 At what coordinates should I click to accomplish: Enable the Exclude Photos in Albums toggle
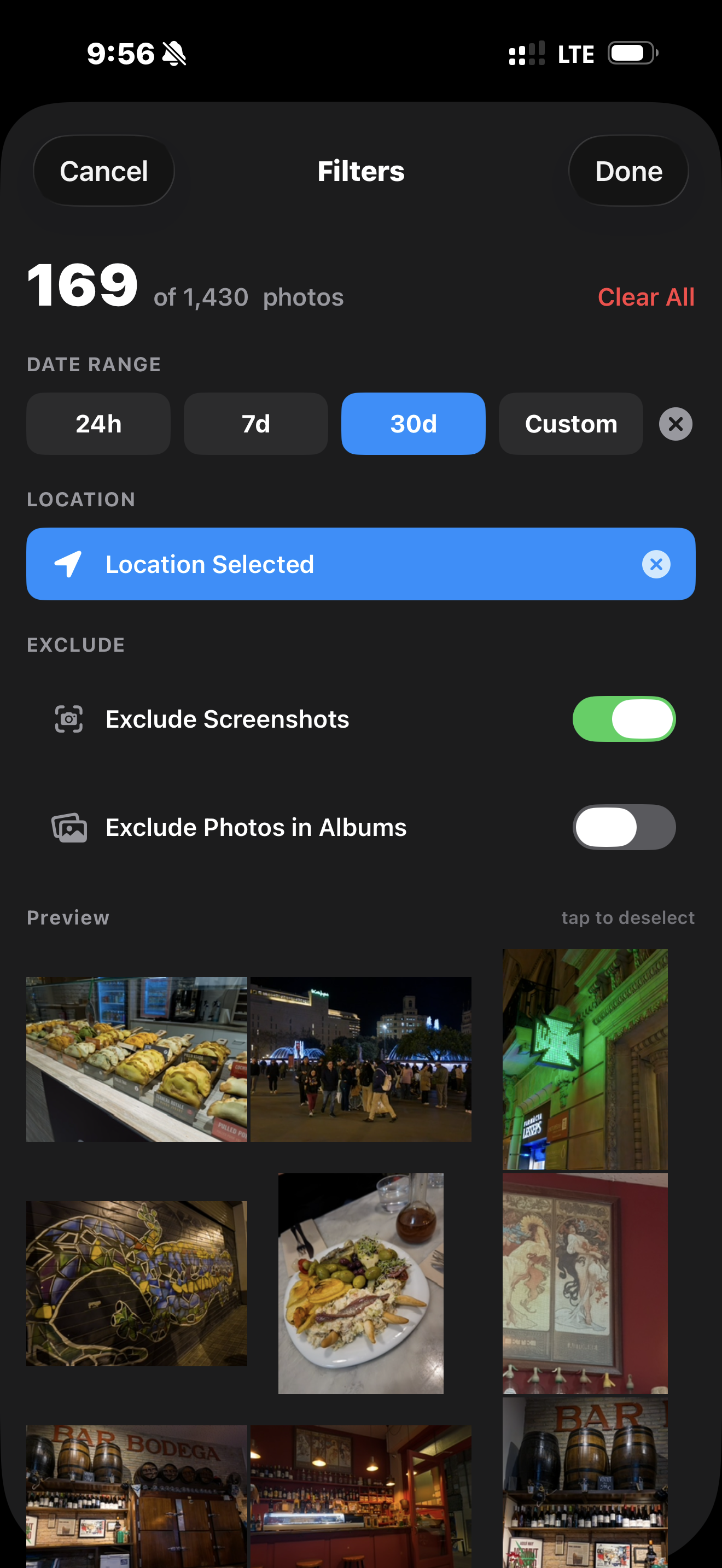click(624, 827)
